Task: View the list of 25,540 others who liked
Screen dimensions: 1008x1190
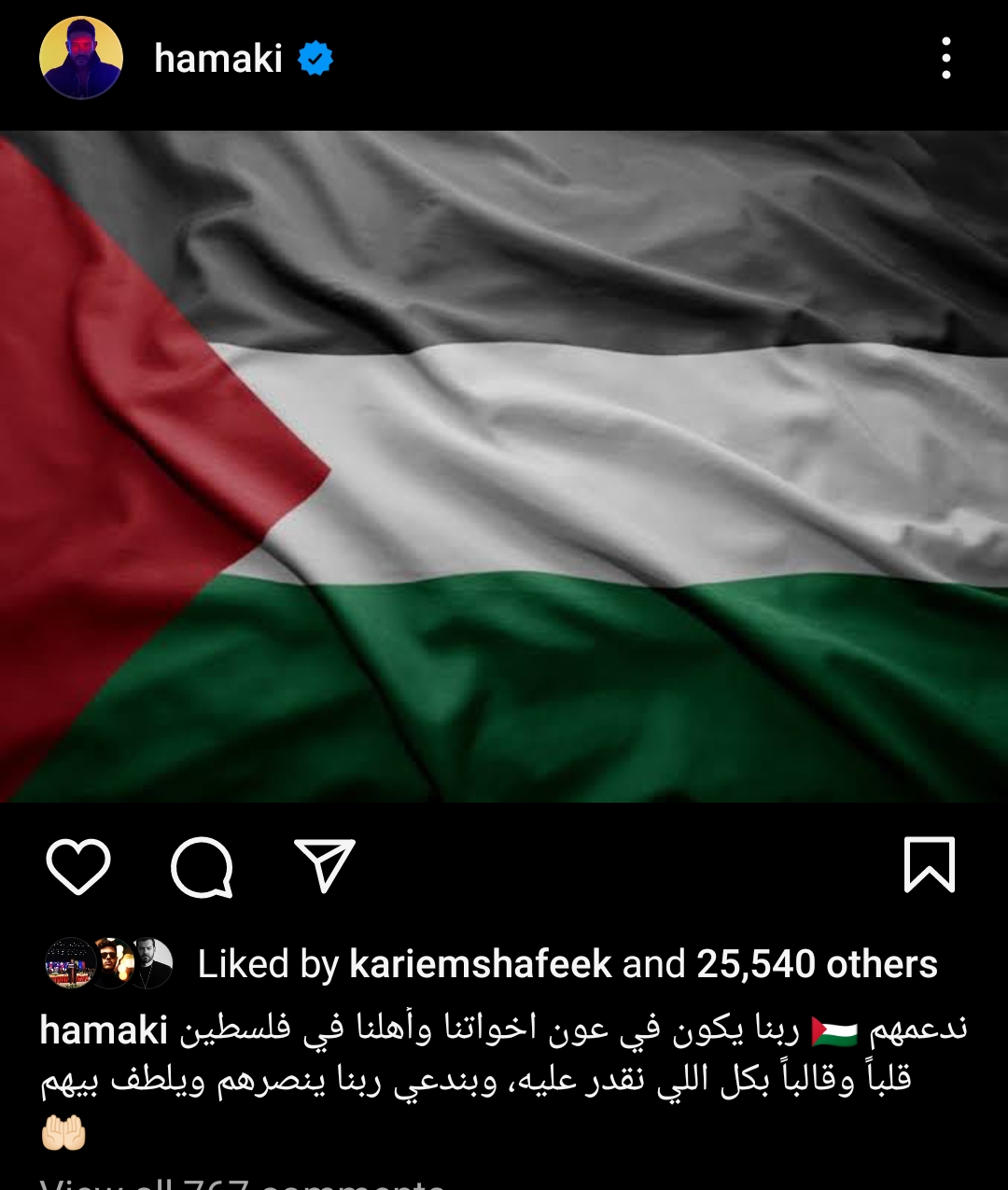Action: (x=817, y=964)
